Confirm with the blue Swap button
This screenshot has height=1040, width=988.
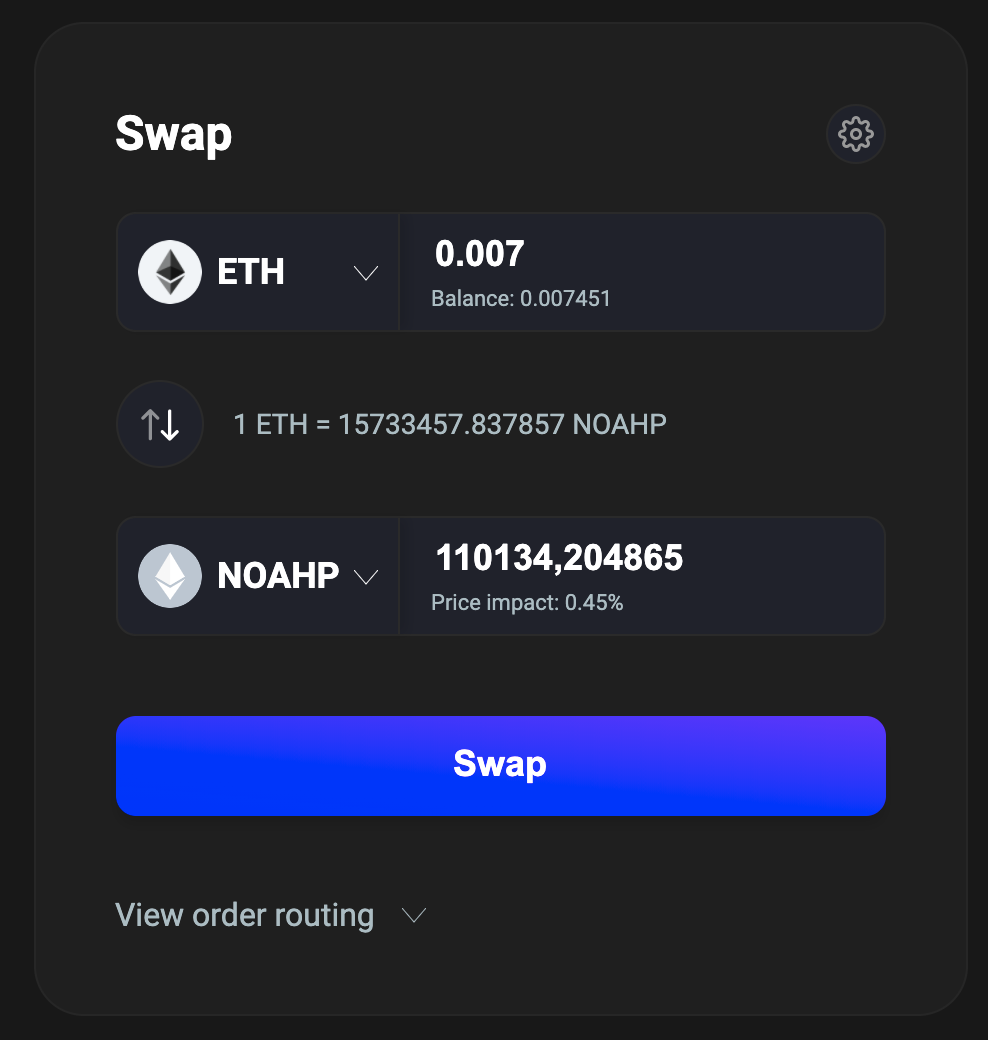501,765
